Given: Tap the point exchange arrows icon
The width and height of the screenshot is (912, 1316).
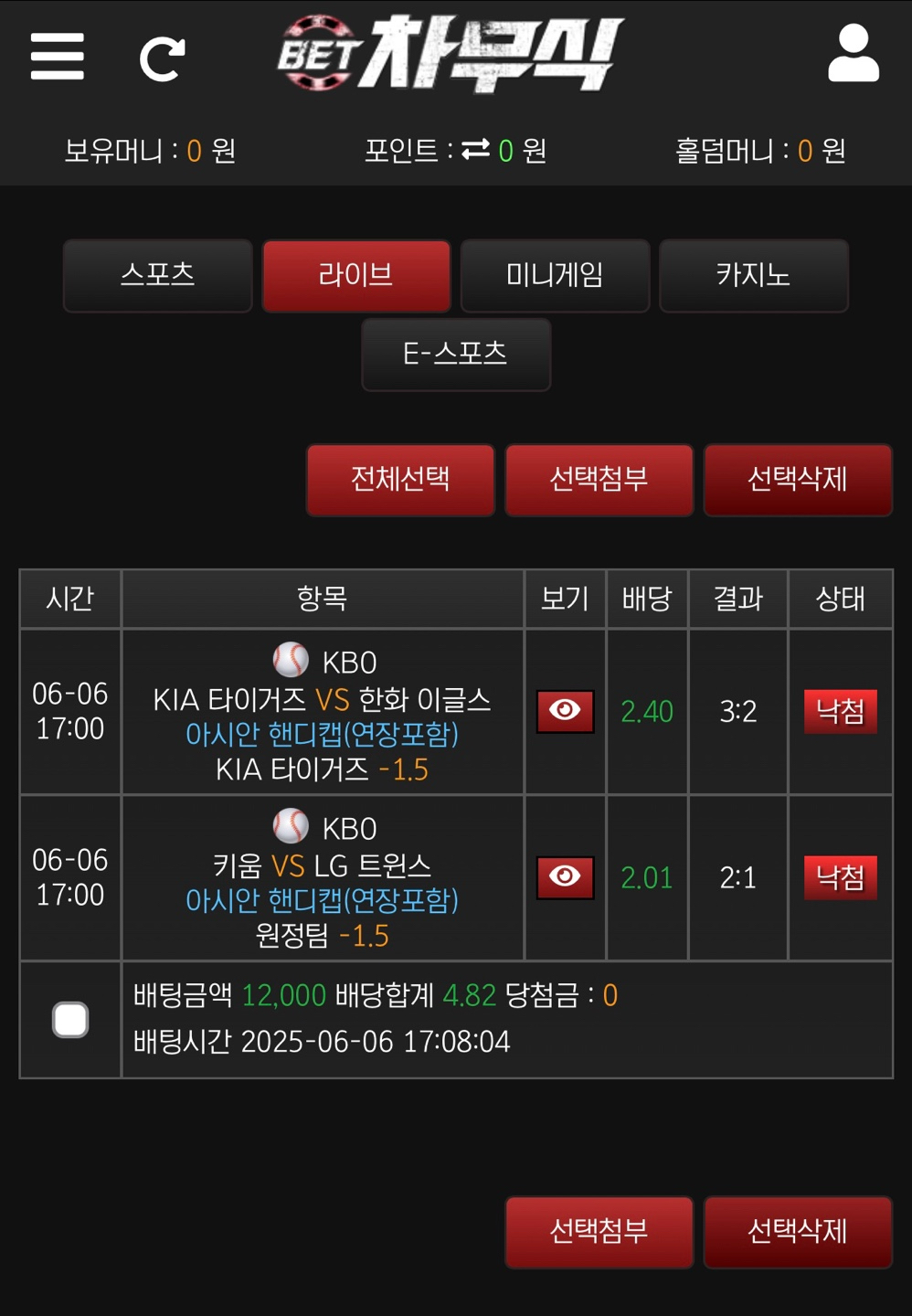Looking at the screenshot, I should pos(475,150).
